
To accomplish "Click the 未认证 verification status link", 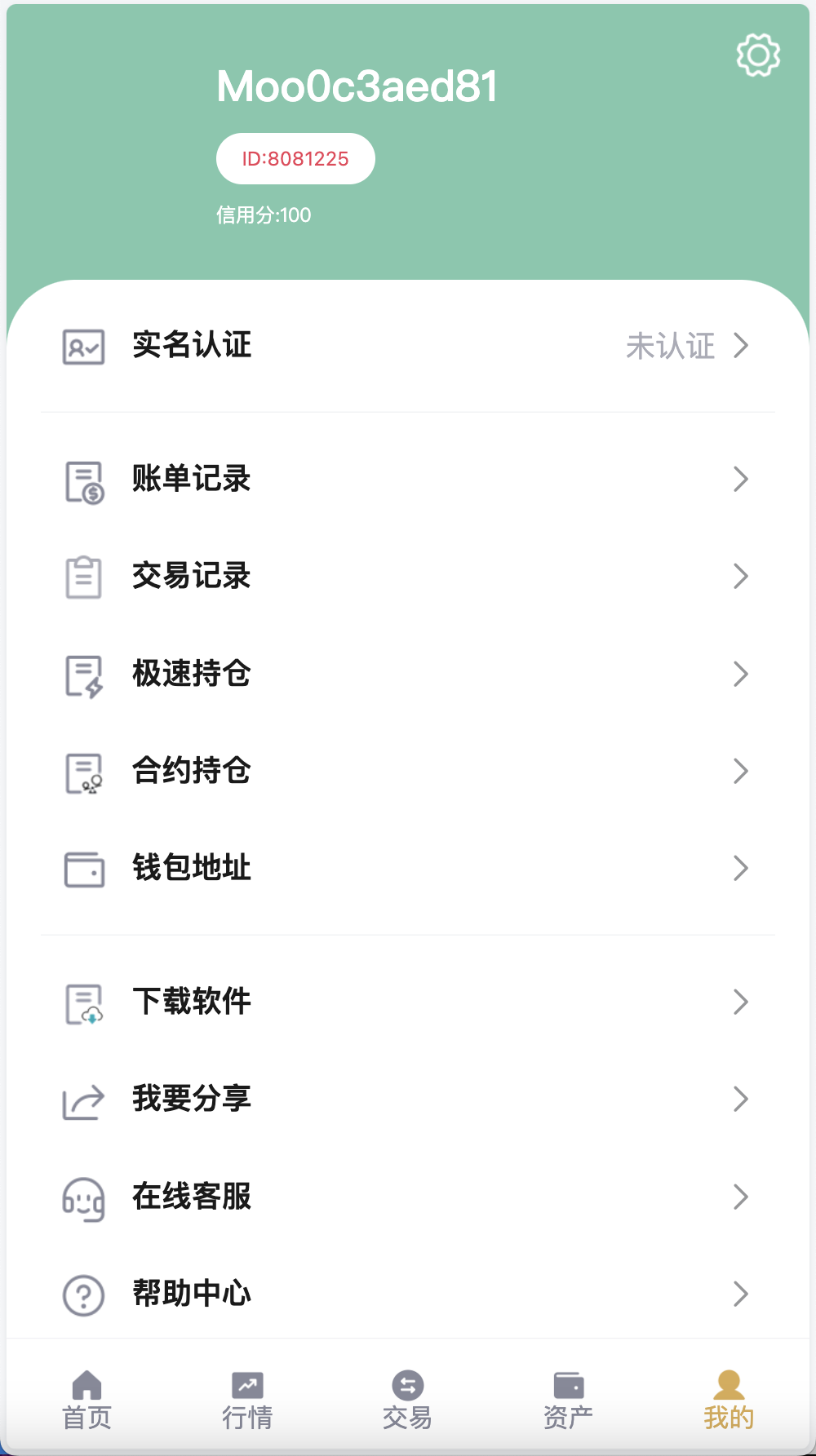I will pos(670,346).
